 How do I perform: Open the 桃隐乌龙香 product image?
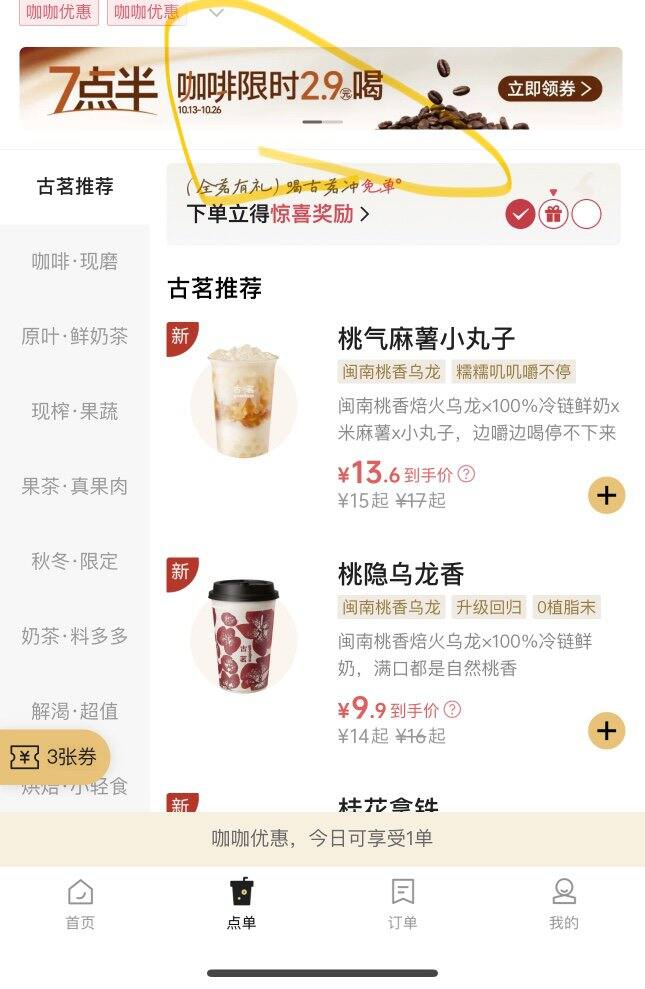click(243, 636)
